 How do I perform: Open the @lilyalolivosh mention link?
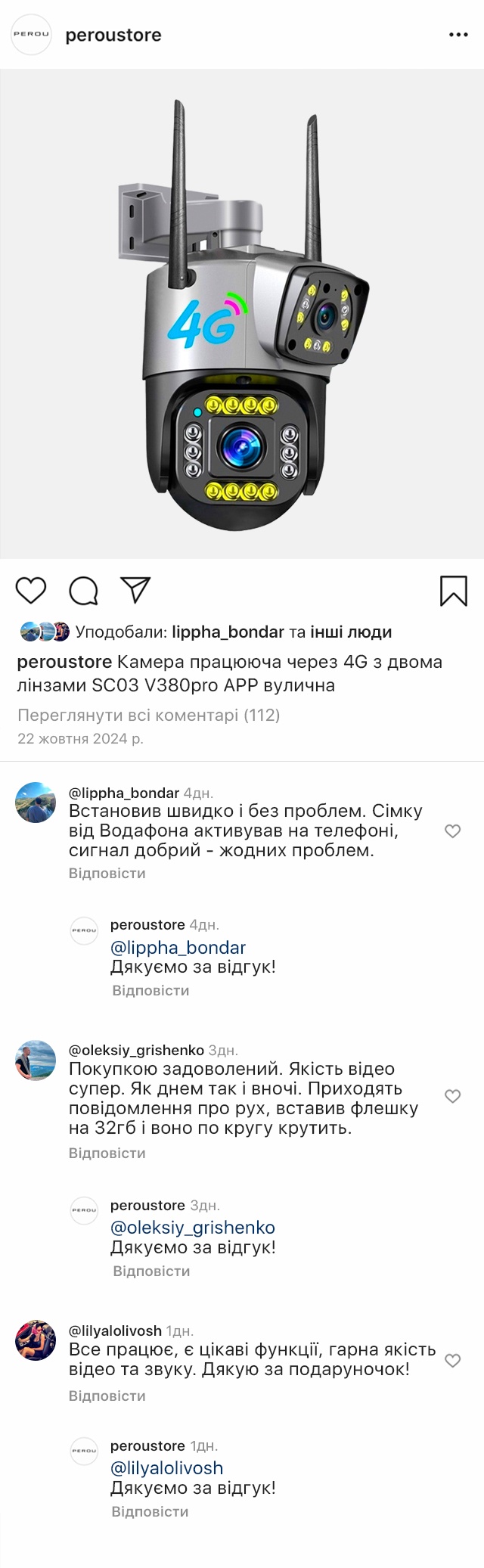point(166,1467)
